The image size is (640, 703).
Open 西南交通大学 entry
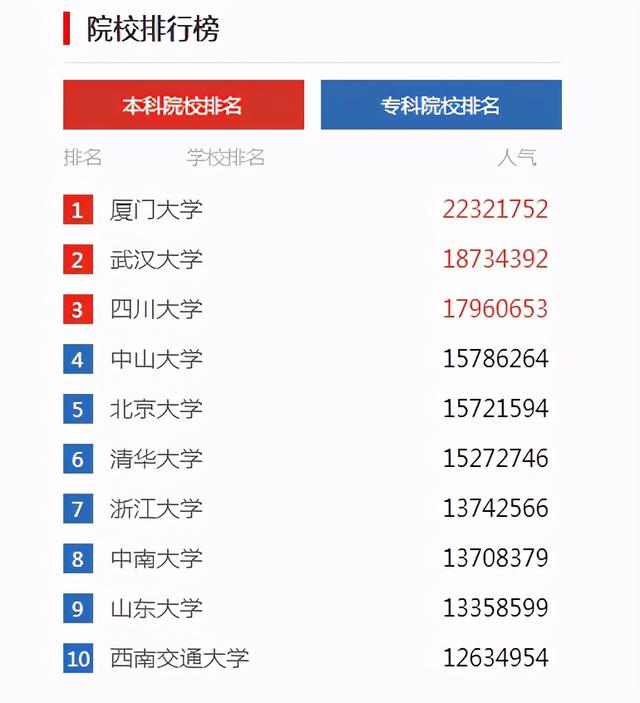(x=180, y=658)
